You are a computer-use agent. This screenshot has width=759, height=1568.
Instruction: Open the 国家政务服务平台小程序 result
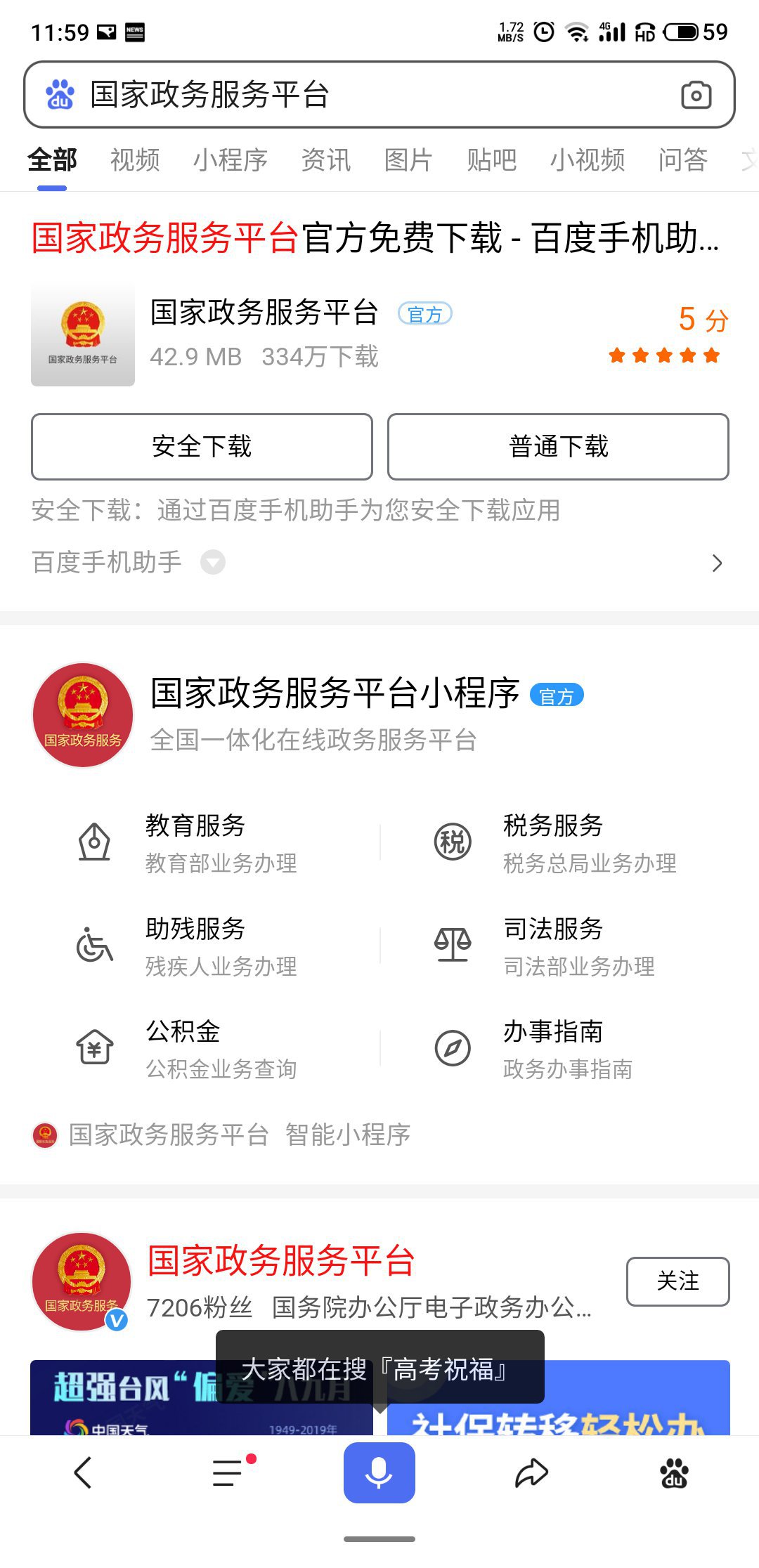335,694
